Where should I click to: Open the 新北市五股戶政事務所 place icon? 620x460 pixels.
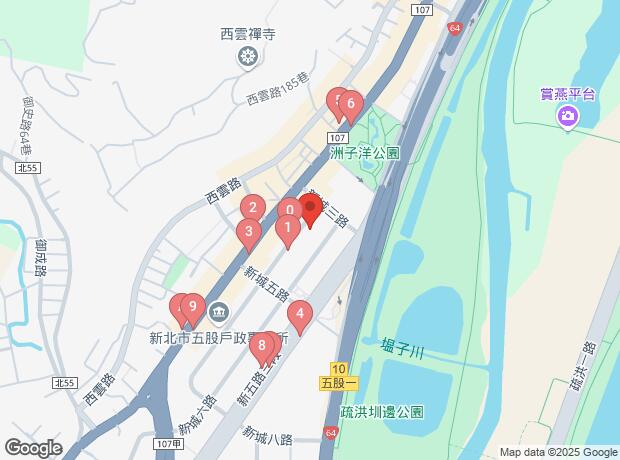tap(220, 314)
